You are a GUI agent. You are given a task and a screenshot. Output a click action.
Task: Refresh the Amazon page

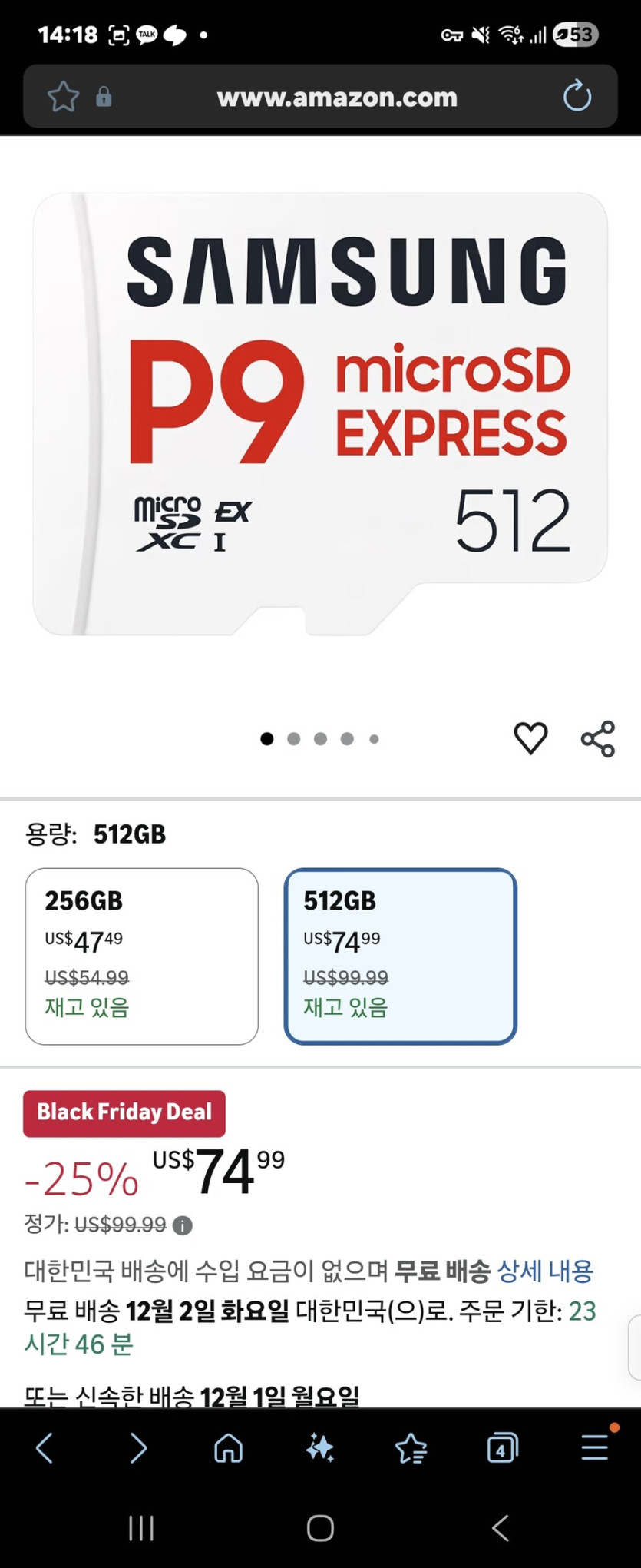coord(577,96)
